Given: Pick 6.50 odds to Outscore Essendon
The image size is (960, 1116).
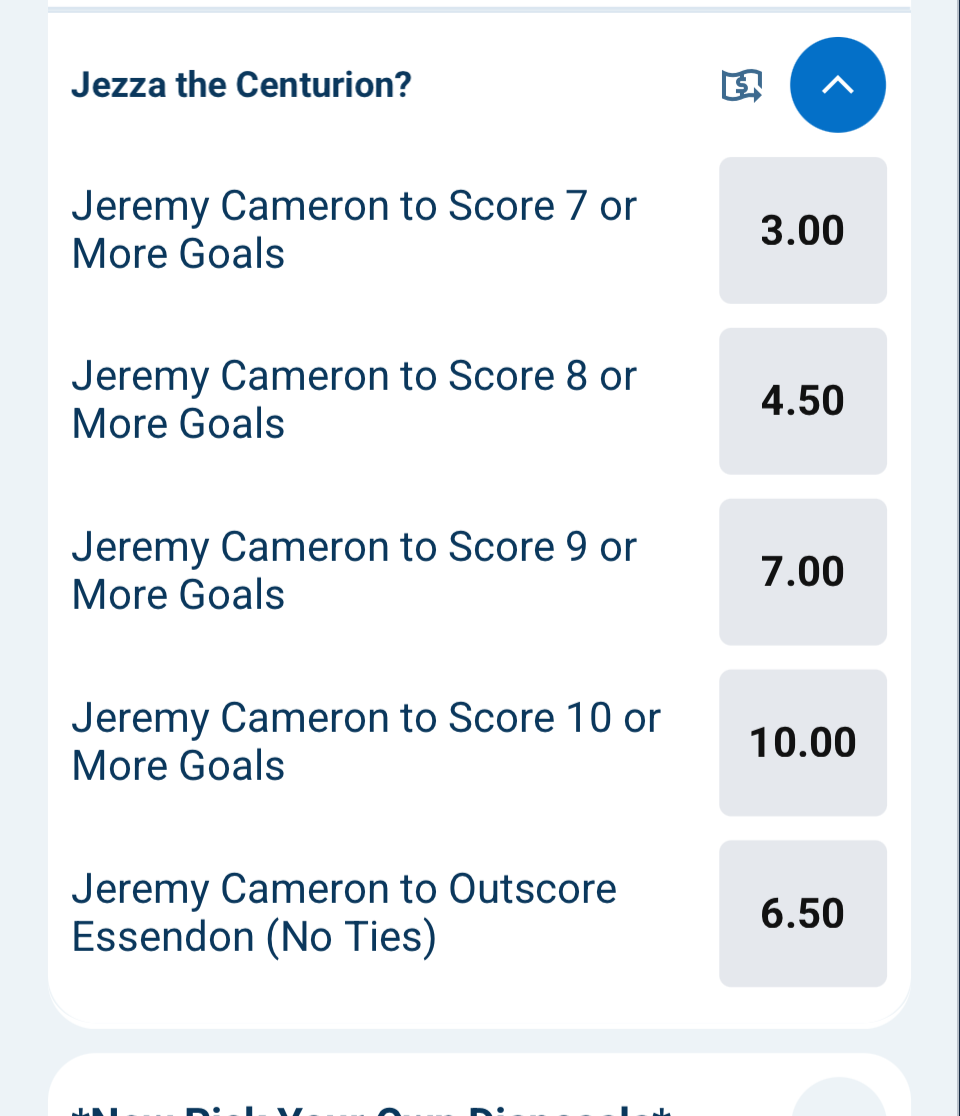Looking at the screenshot, I should (x=802, y=914).
